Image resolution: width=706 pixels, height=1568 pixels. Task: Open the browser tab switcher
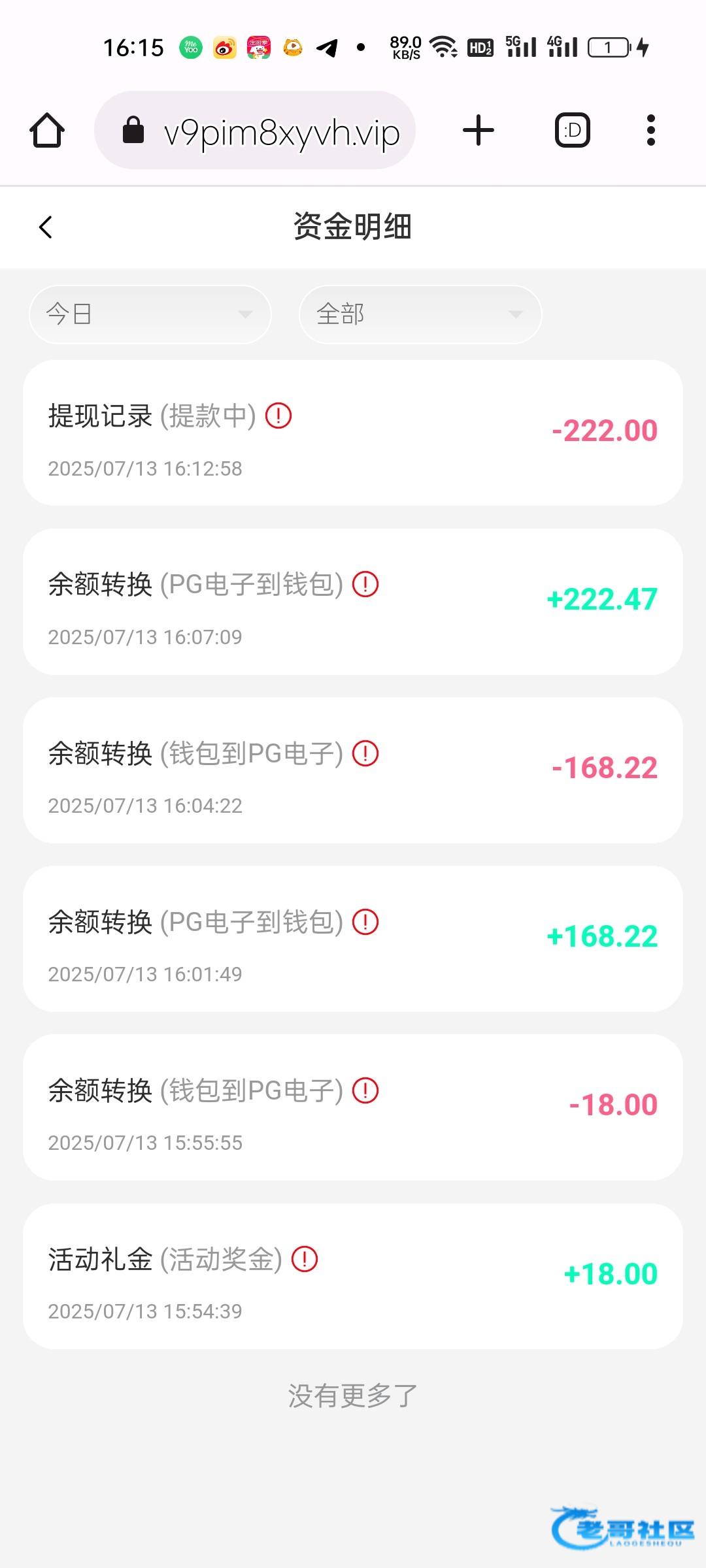[573, 130]
